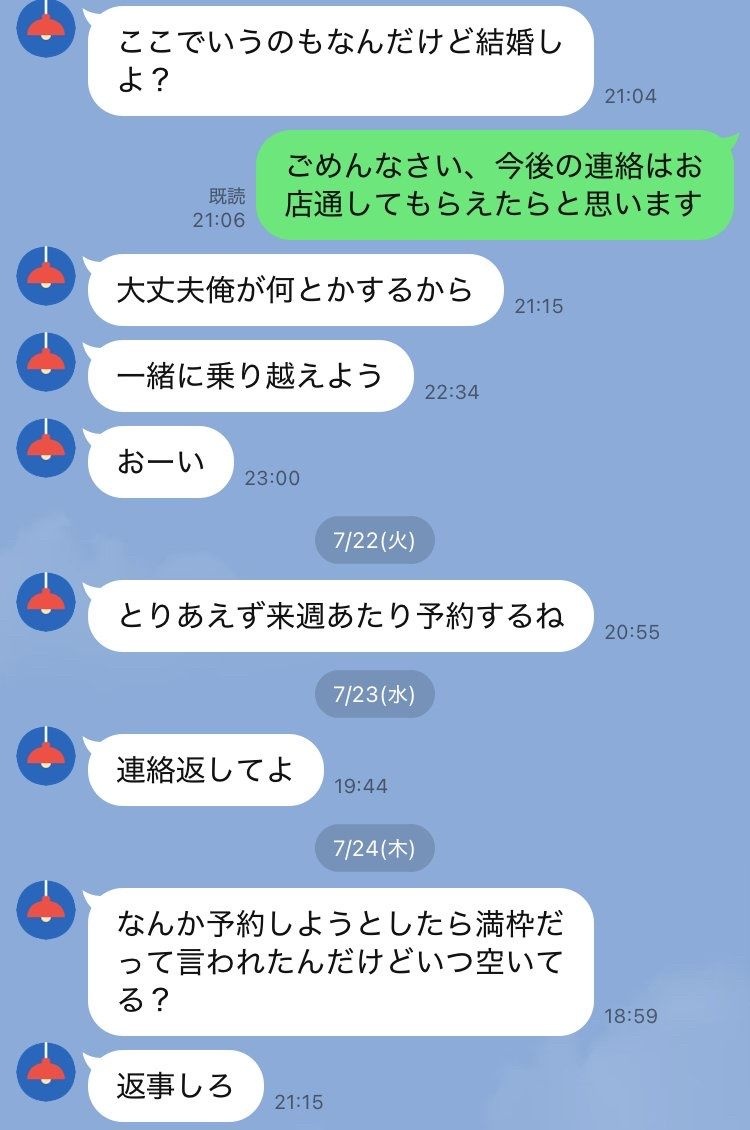Viewport: 750px width, 1130px height.
Task: Open sender avatar beside 返事しろ
Action: (47, 1072)
